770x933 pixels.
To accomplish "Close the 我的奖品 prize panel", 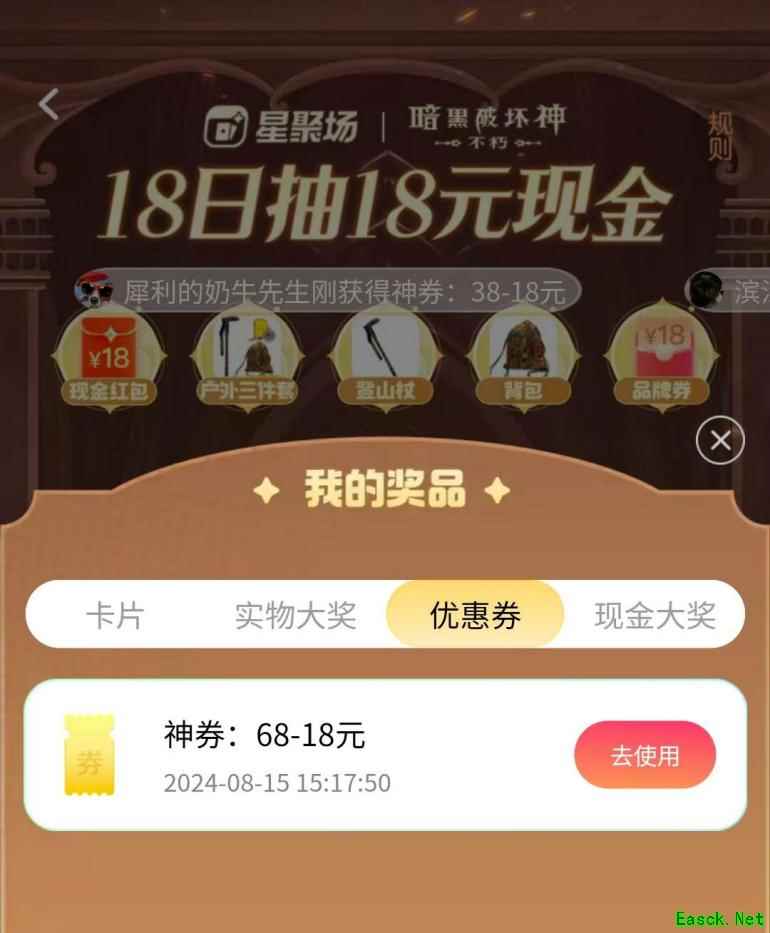I will pos(720,440).
